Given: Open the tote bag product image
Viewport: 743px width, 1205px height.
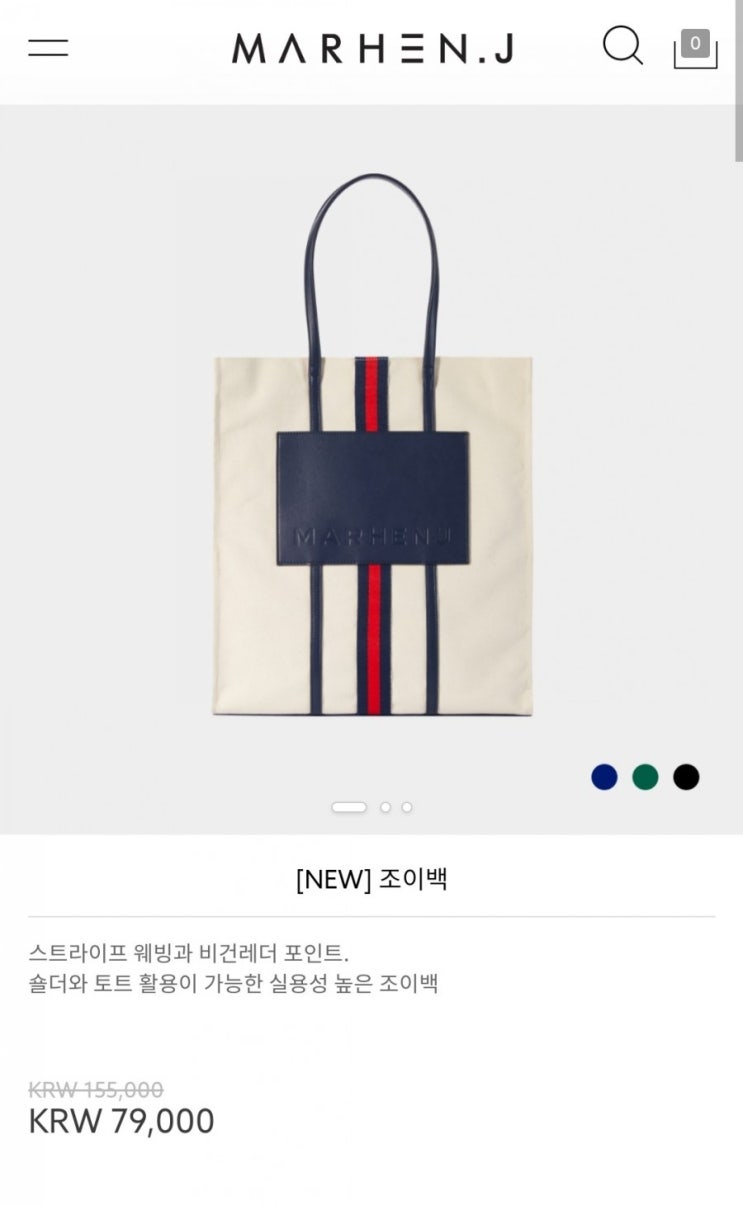Looking at the screenshot, I should click(x=372, y=445).
